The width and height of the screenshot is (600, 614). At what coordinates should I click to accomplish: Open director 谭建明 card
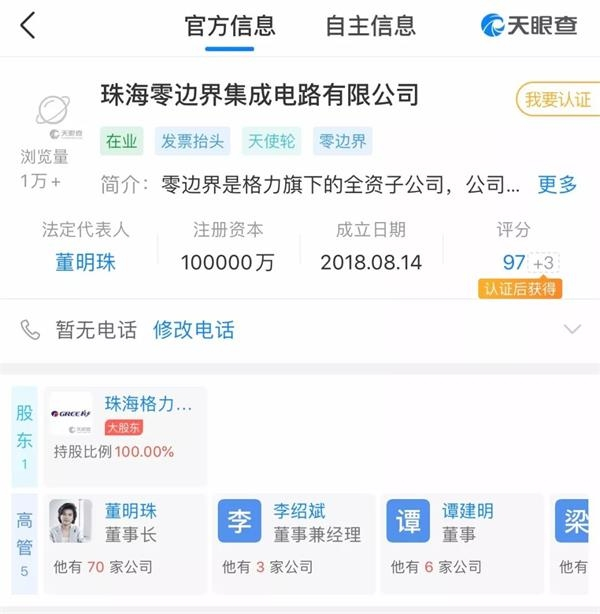(462, 538)
